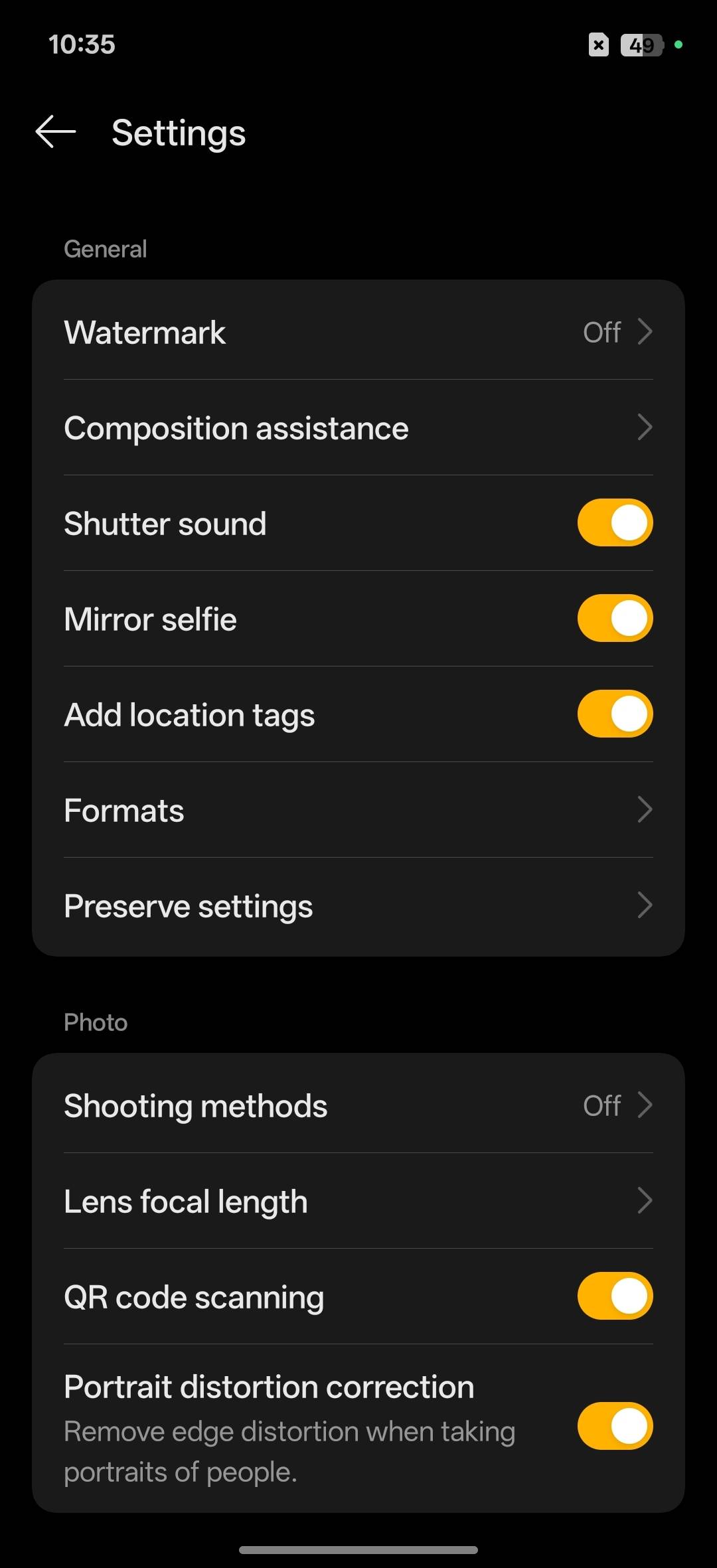Tap the notification icon in the status bar
This screenshot has height=1568, width=717.
598,45
